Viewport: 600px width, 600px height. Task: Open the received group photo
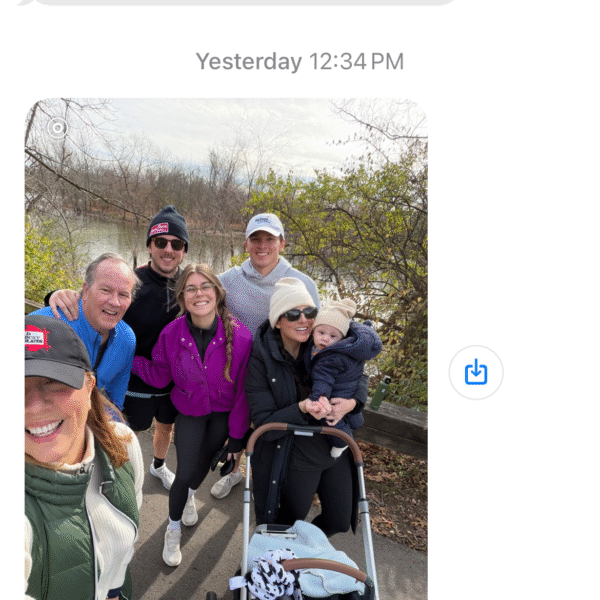point(226,349)
